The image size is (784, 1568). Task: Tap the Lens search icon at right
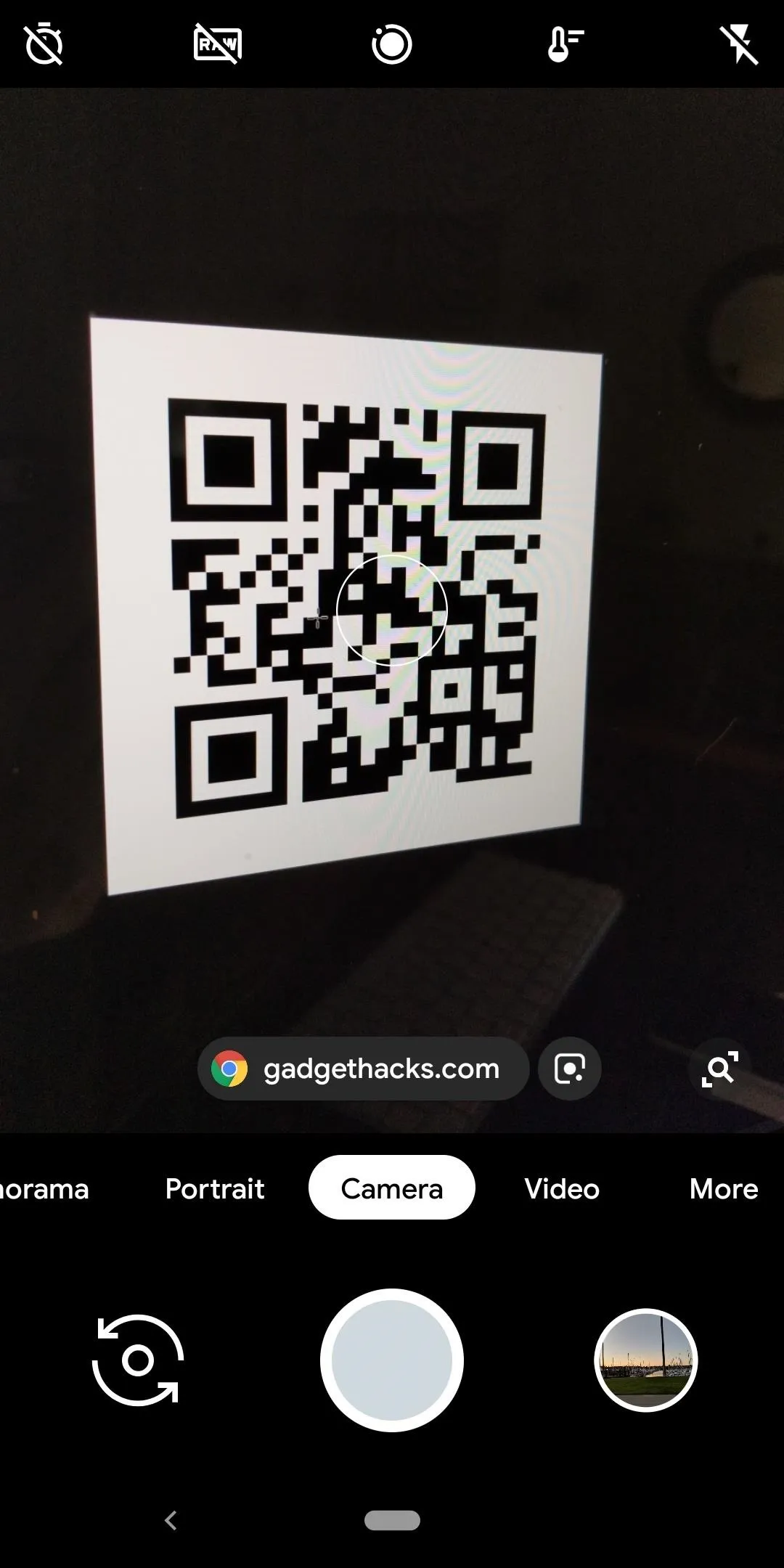coord(720,1069)
